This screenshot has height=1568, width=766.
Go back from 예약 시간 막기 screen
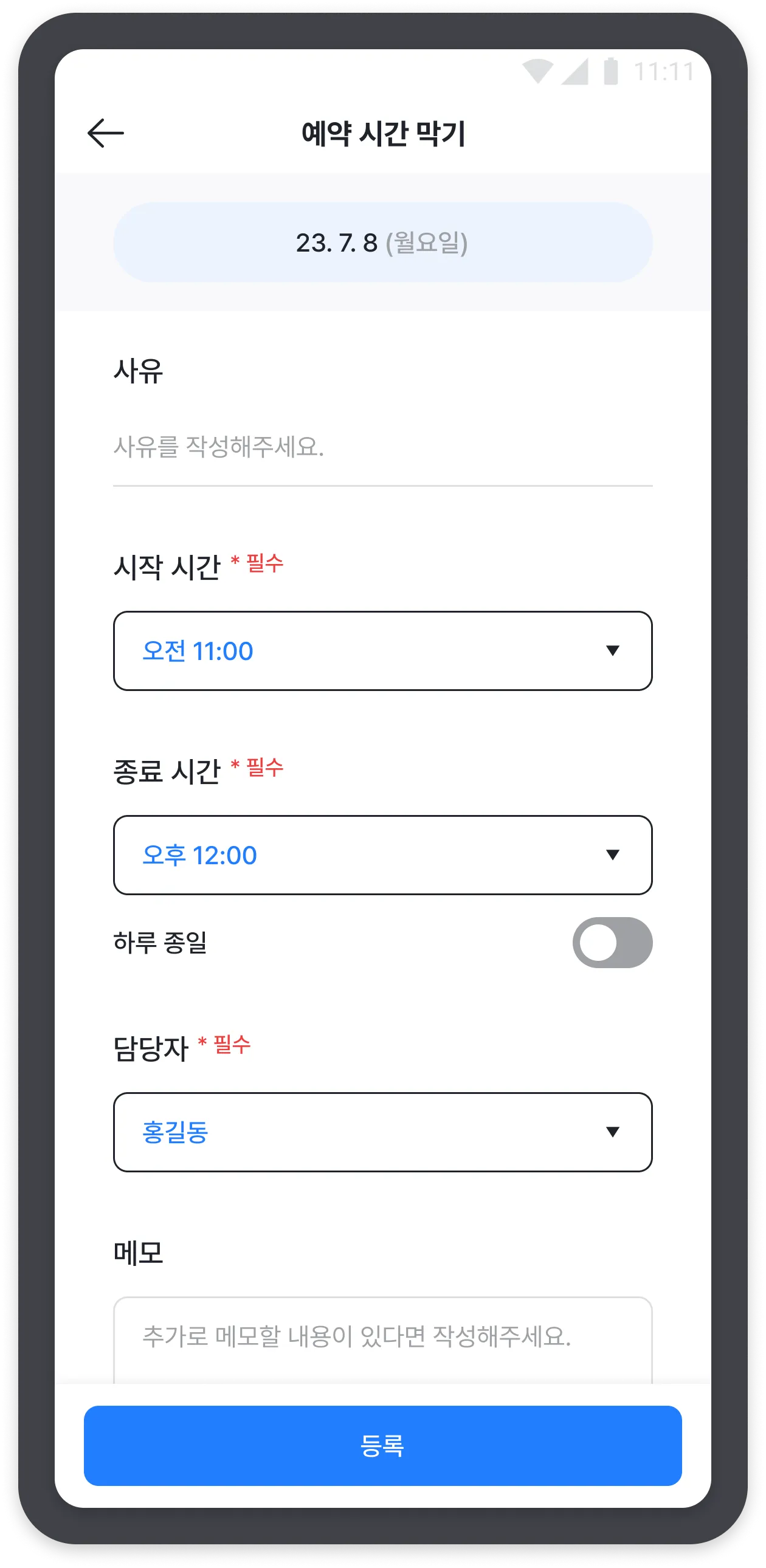click(105, 133)
